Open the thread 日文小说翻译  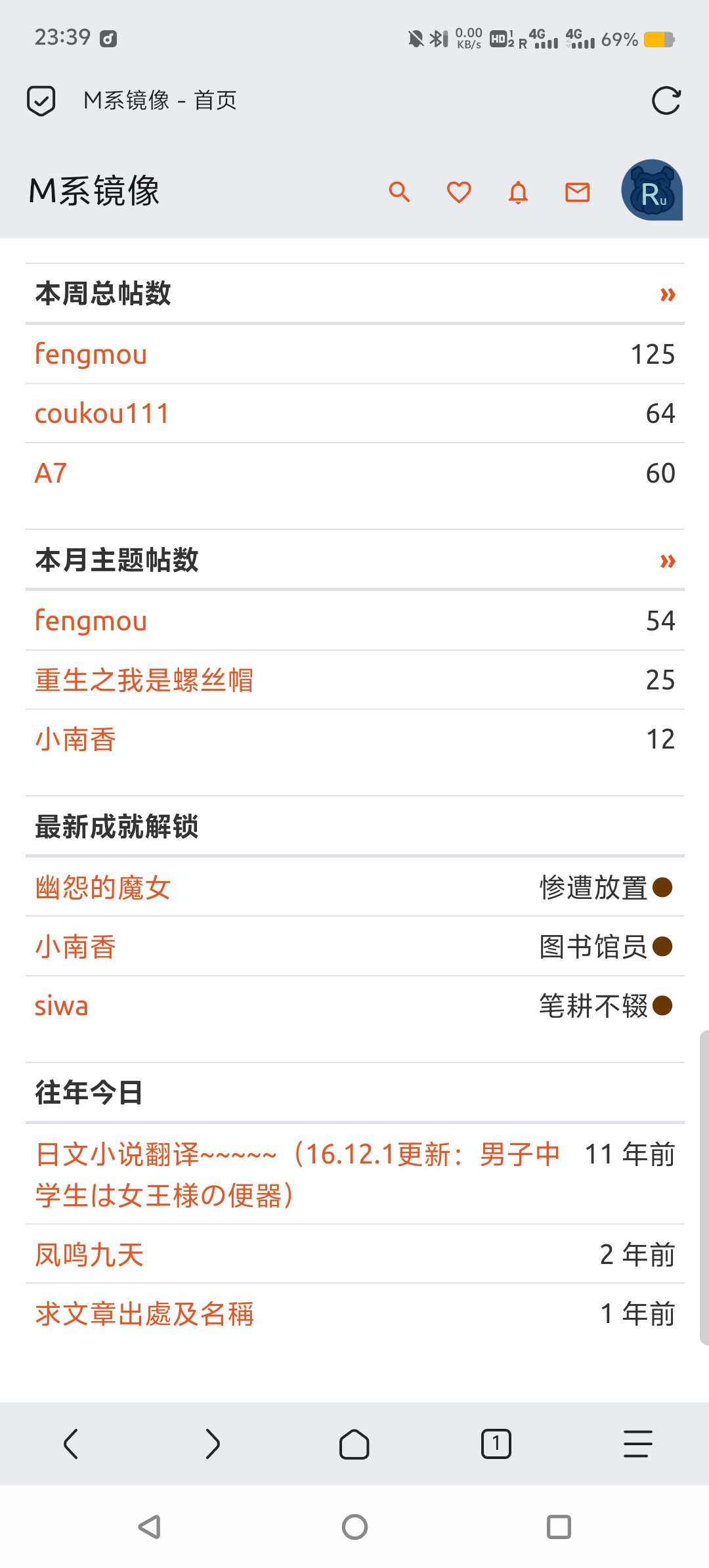297,1174
